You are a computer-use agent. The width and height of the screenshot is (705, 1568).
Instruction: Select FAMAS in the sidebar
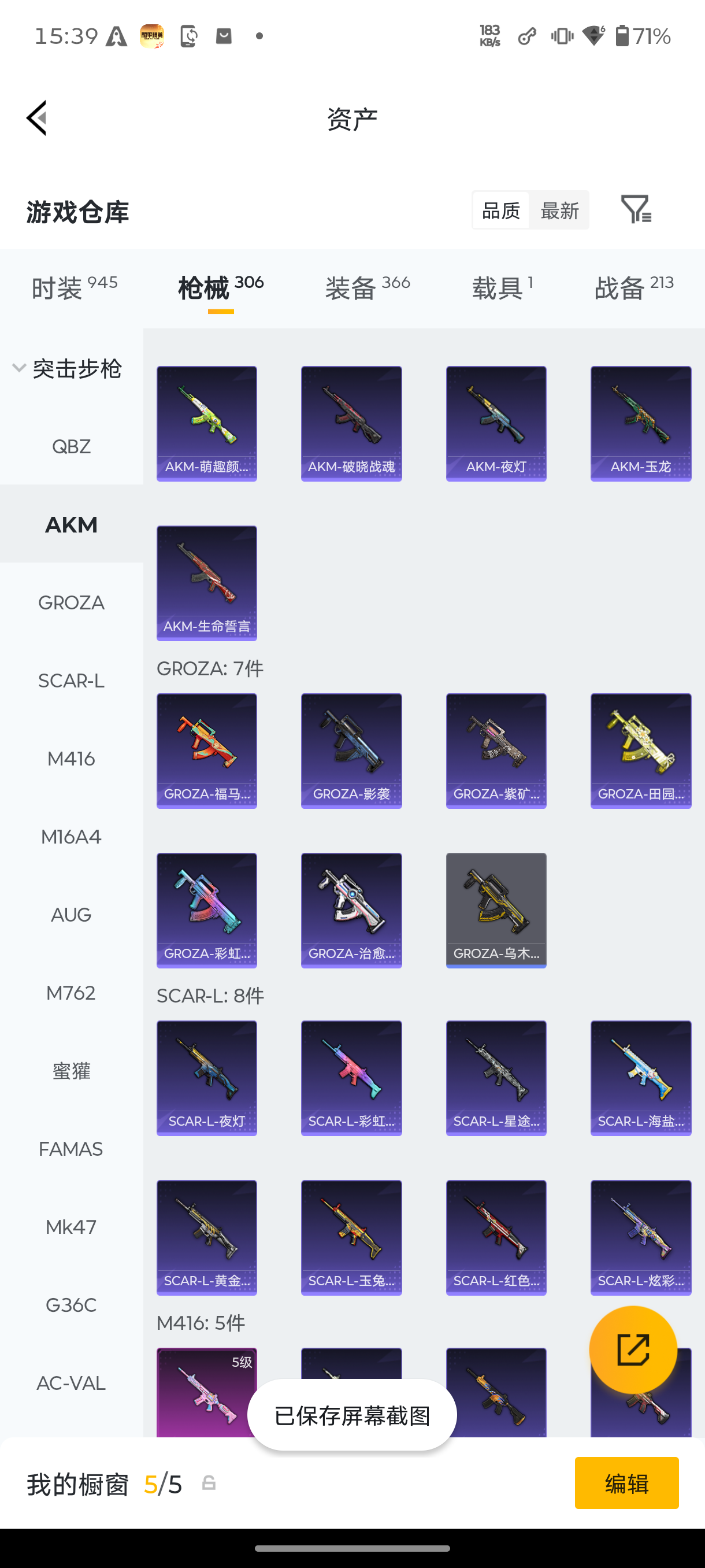pos(71,1149)
